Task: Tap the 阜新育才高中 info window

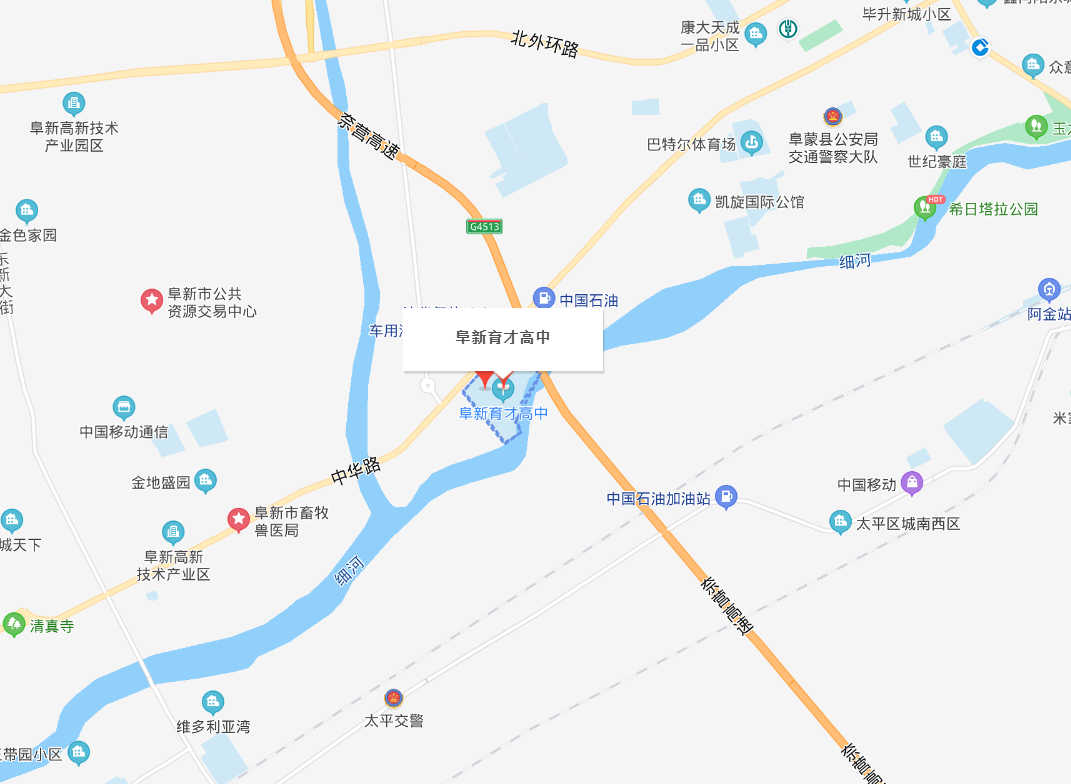Action: click(503, 339)
